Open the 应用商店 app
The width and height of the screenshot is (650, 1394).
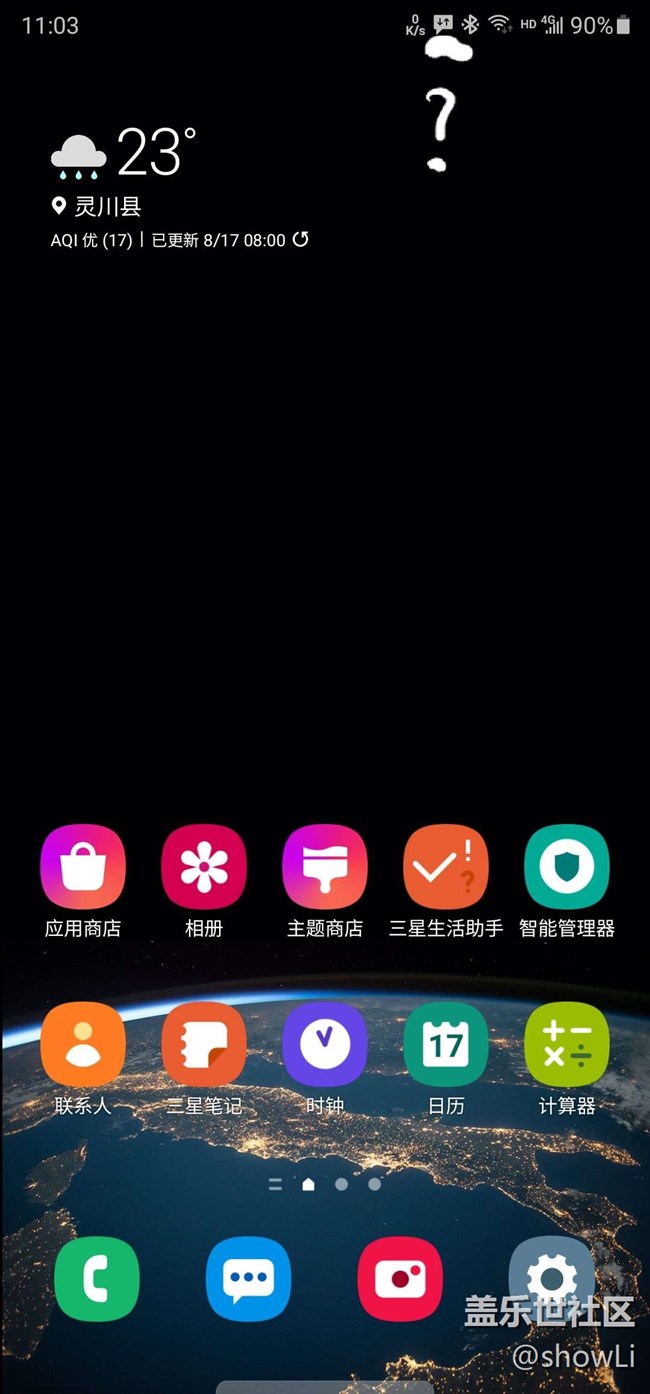coord(83,867)
